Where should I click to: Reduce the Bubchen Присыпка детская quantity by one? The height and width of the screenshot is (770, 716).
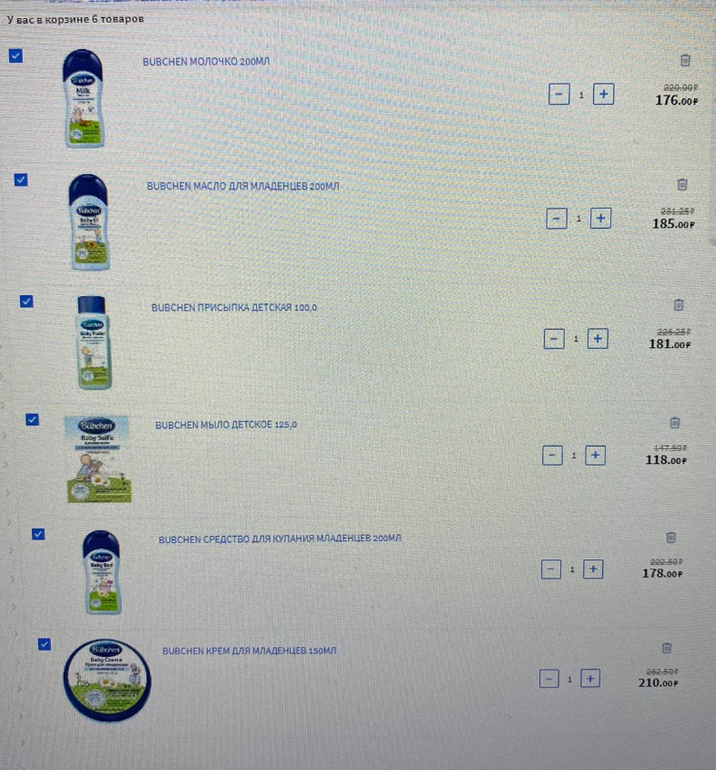(x=553, y=339)
